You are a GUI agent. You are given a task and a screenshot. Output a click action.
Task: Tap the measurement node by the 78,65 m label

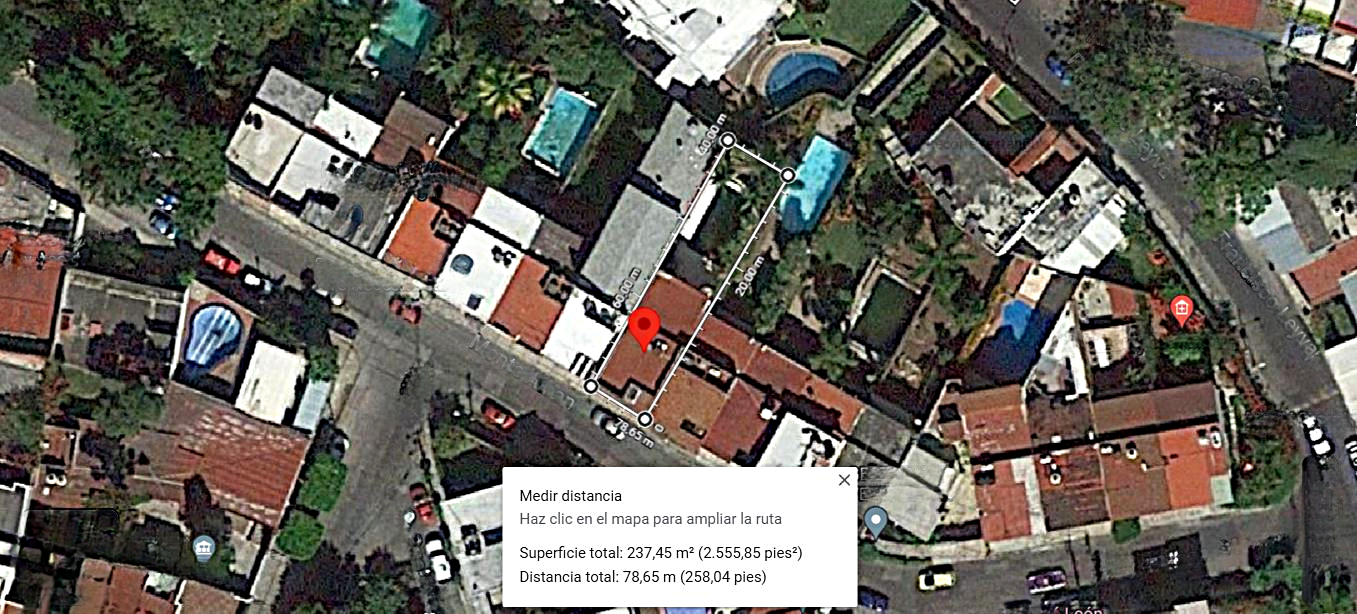645,419
